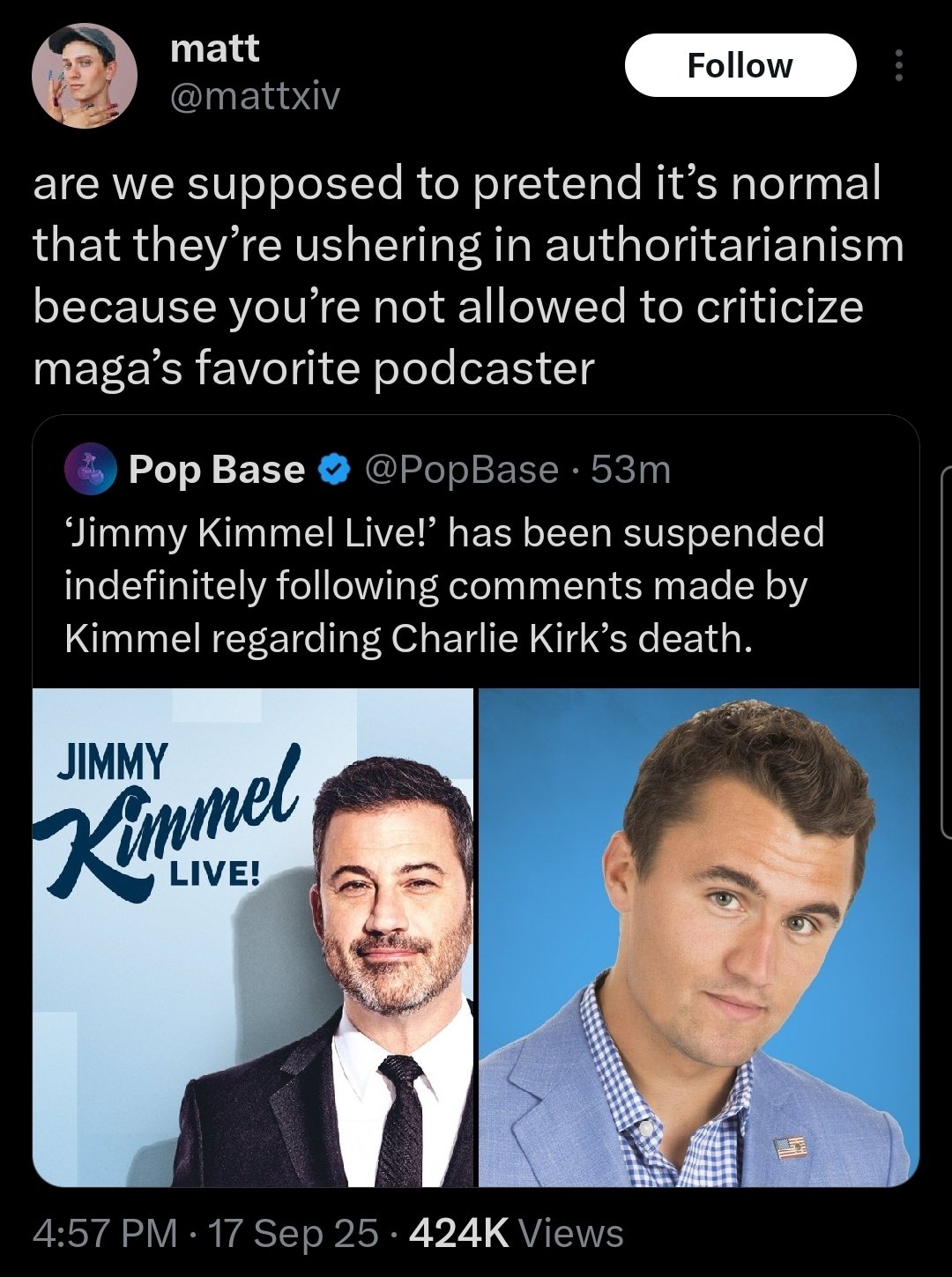Viewport: 952px width, 1277px height.
Task: Open the post overflow menu
Action: (898, 66)
